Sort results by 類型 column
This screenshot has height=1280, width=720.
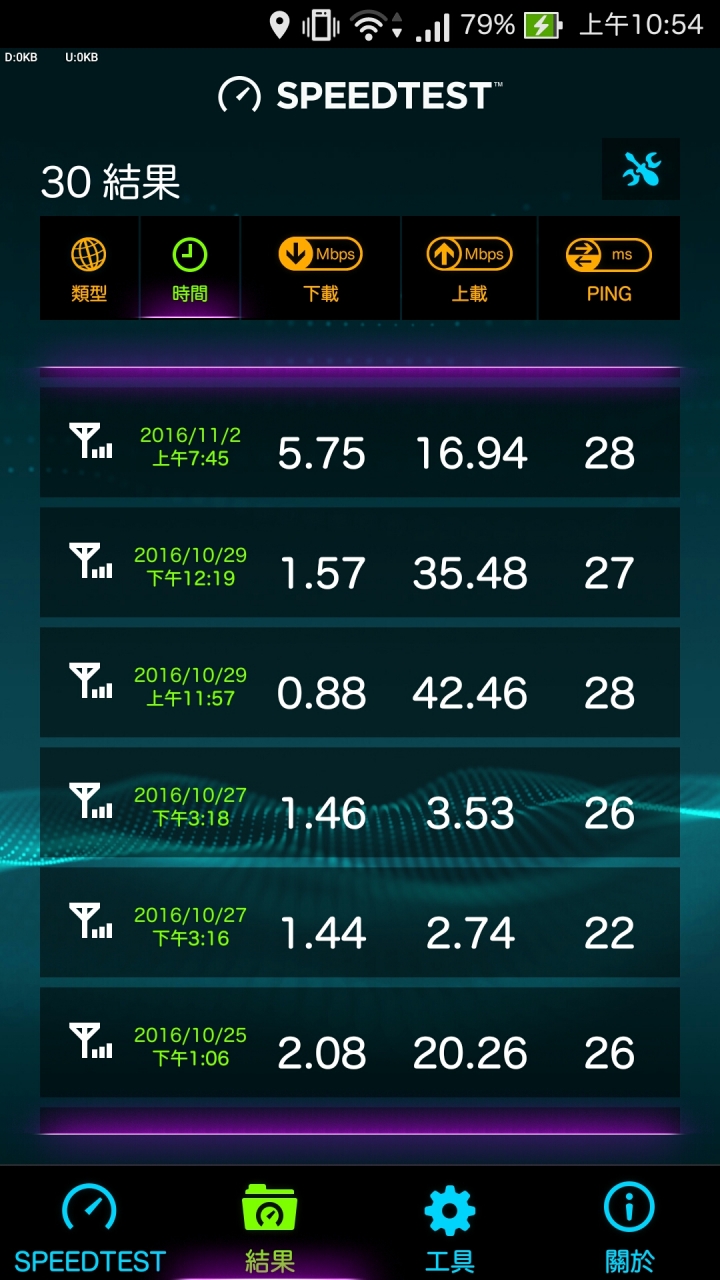(x=89, y=269)
